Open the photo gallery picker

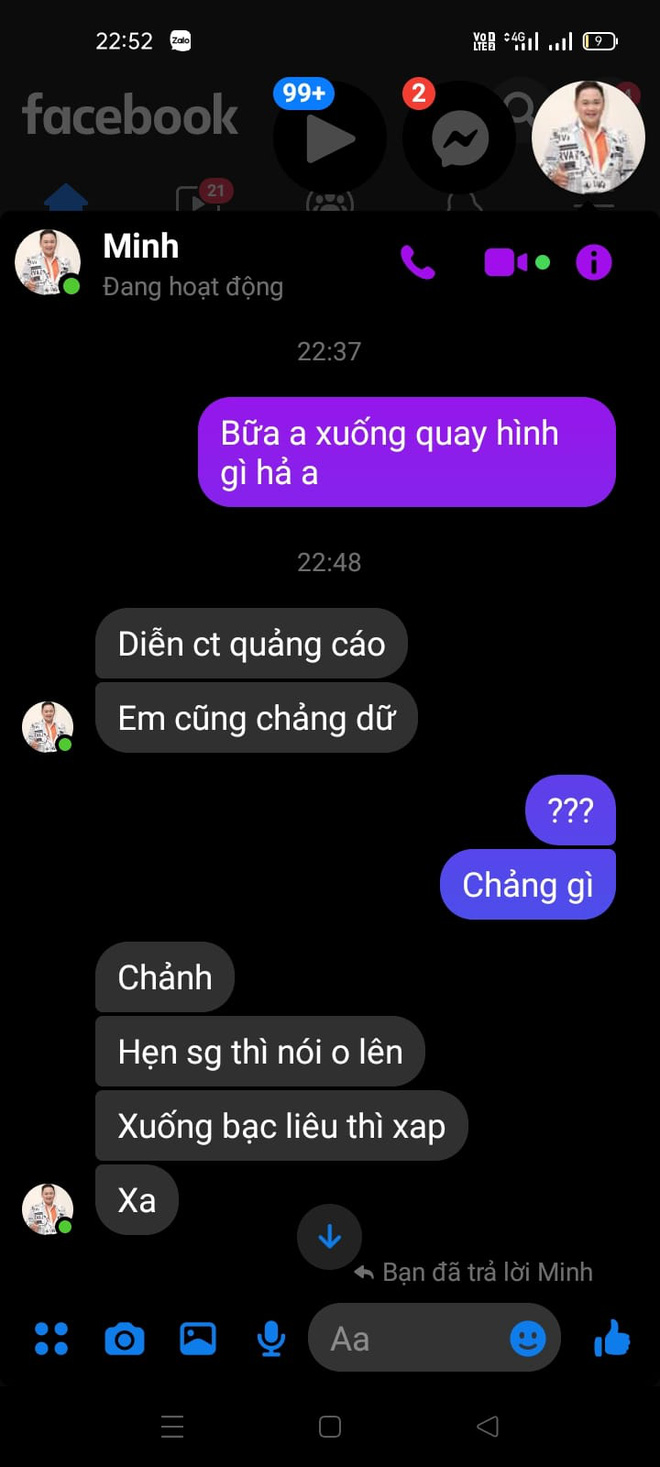198,1338
